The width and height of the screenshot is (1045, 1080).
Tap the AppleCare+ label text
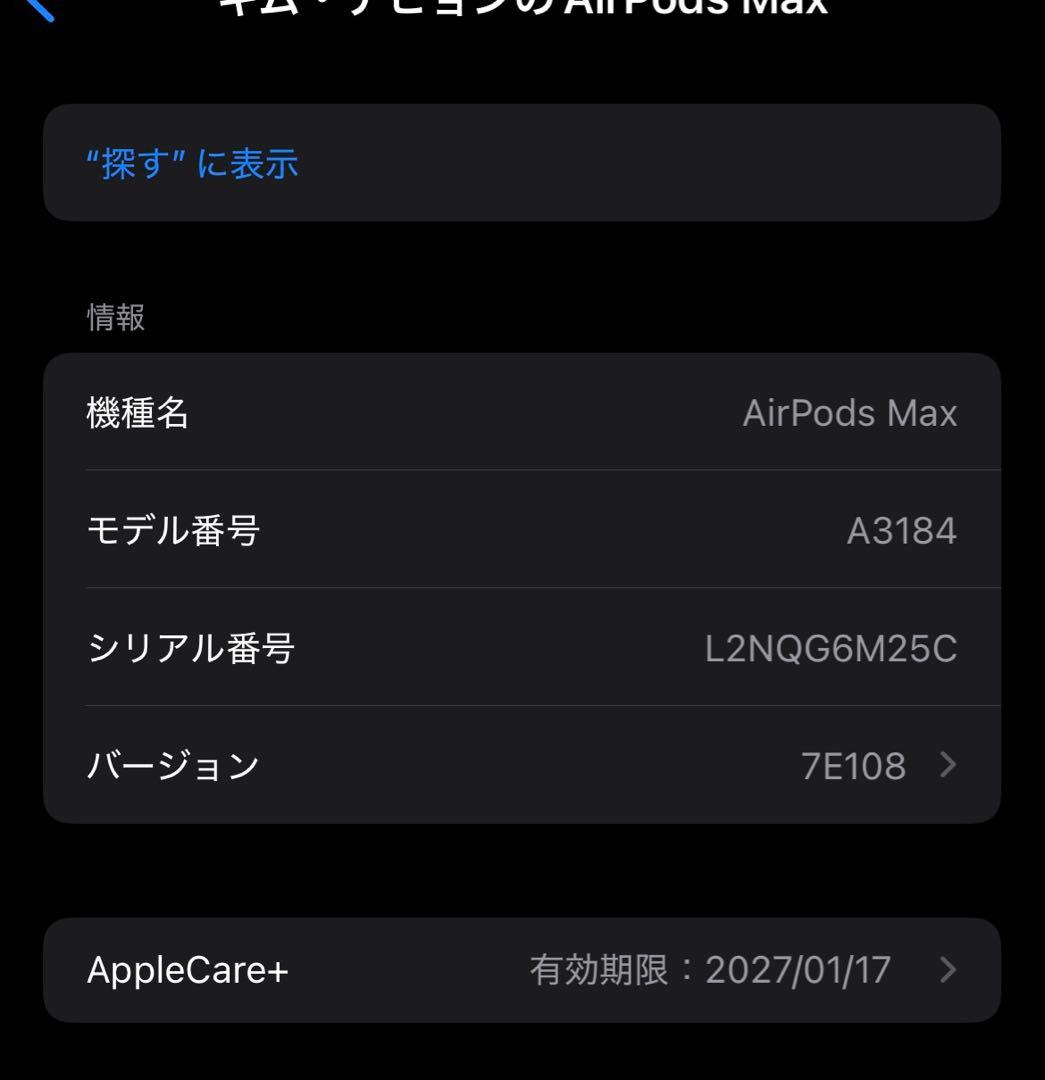click(x=185, y=969)
